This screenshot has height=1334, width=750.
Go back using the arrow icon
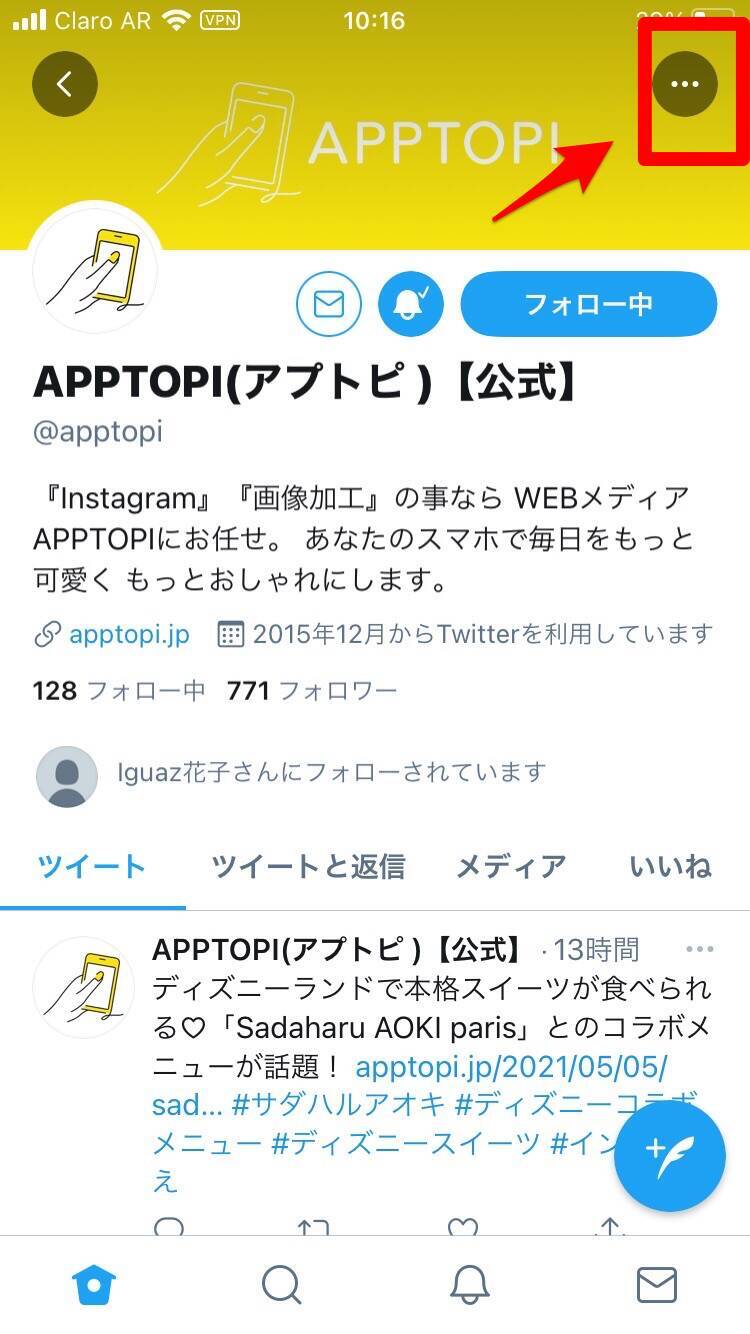65,84
